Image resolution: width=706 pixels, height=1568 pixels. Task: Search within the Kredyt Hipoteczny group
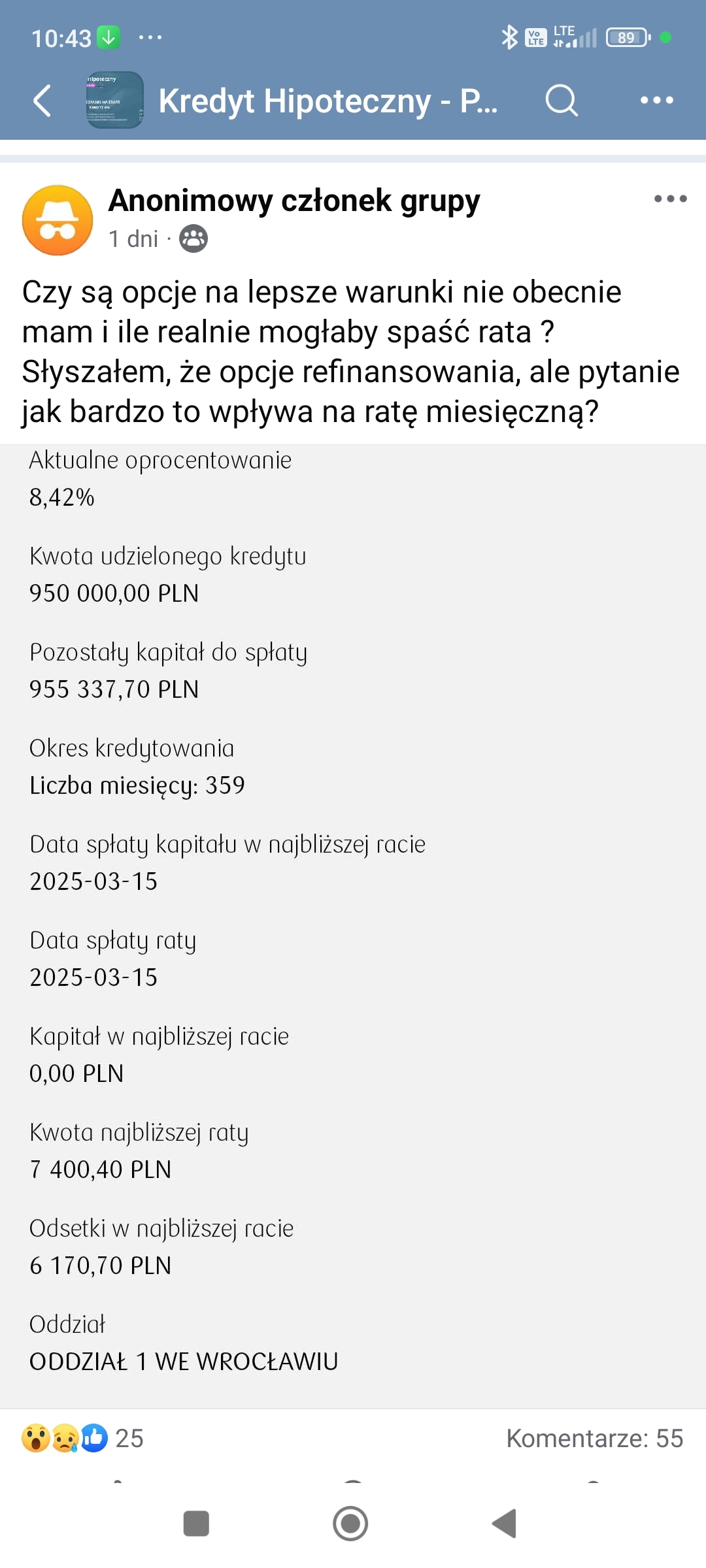[562, 101]
